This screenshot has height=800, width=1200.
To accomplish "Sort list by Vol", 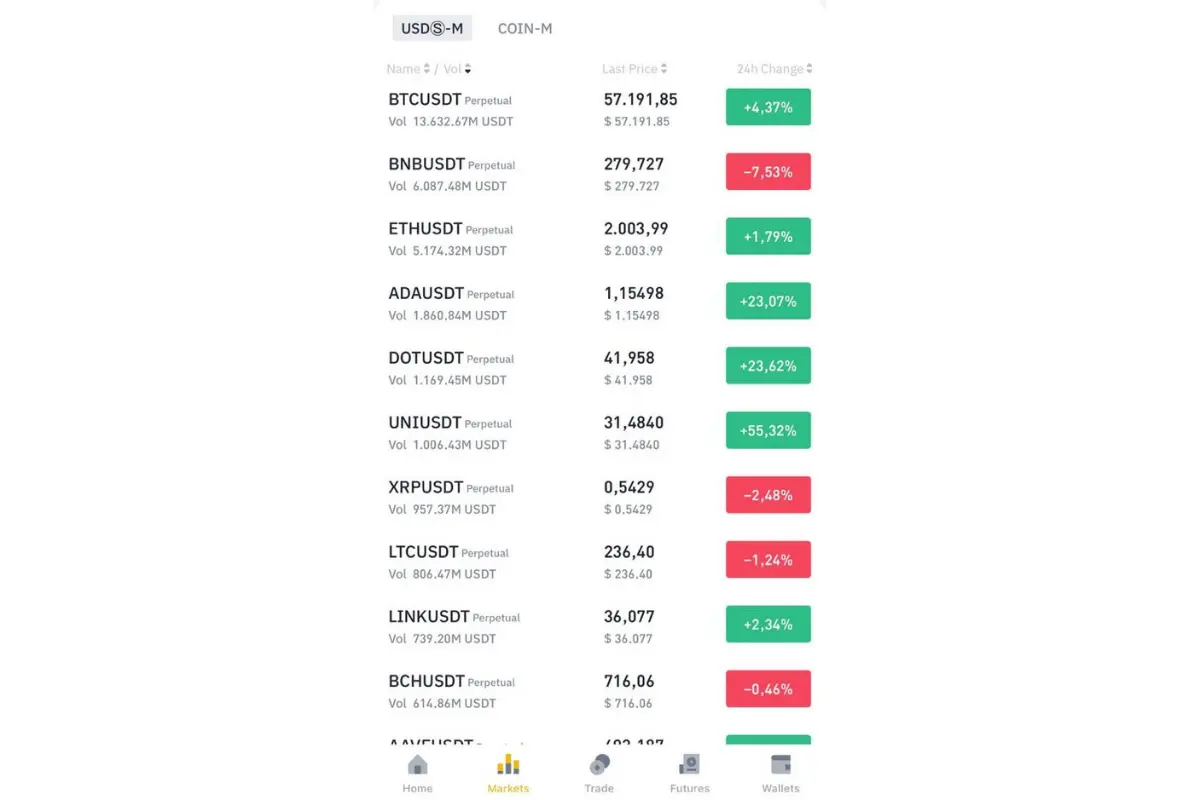I will point(457,69).
